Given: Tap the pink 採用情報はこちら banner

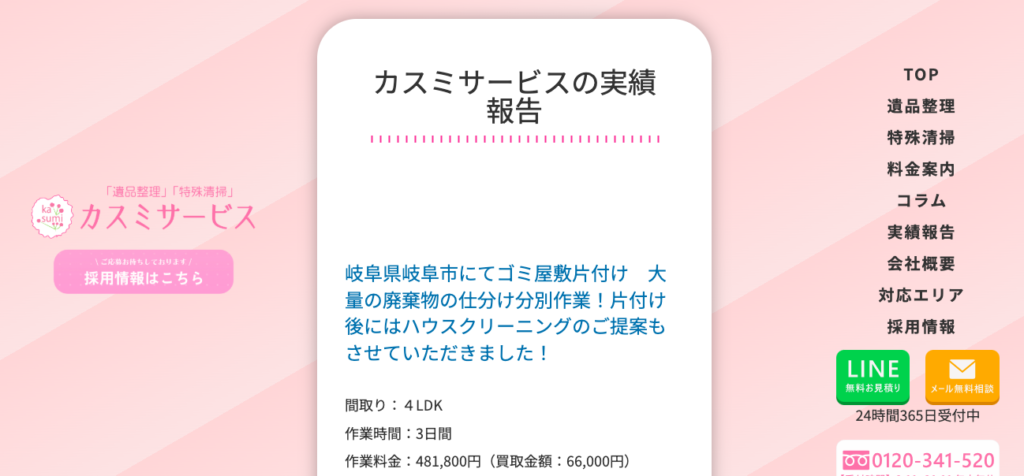Looking at the screenshot, I should [x=143, y=272].
